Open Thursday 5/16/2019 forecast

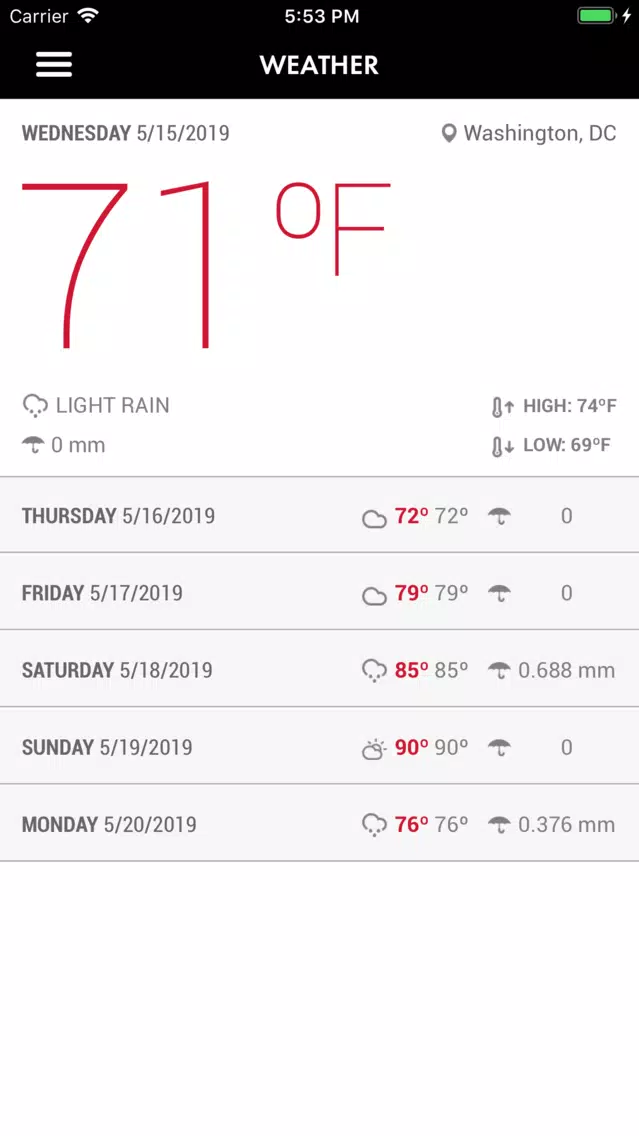(320, 515)
